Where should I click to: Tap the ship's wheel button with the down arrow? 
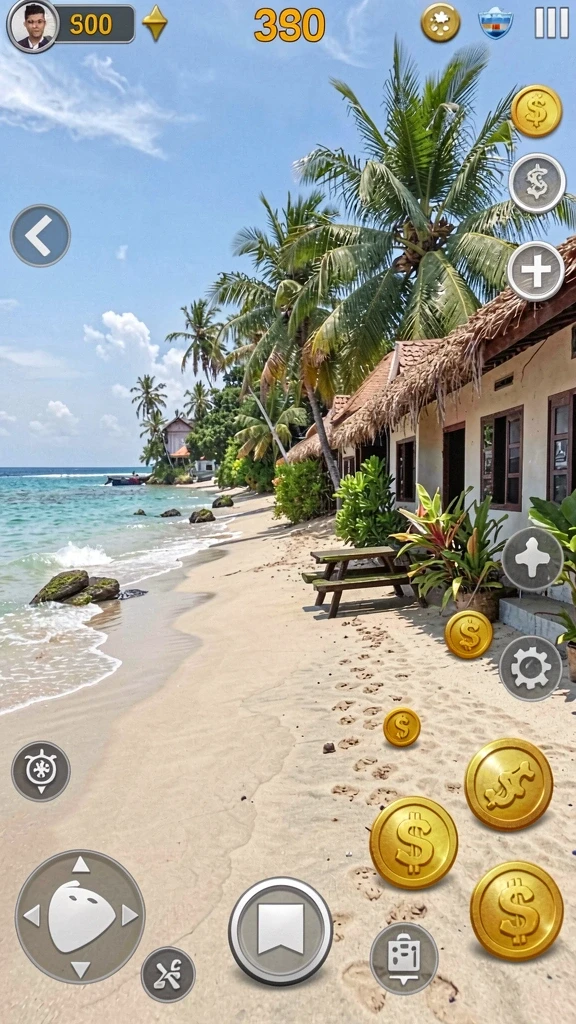tap(40, 771)
